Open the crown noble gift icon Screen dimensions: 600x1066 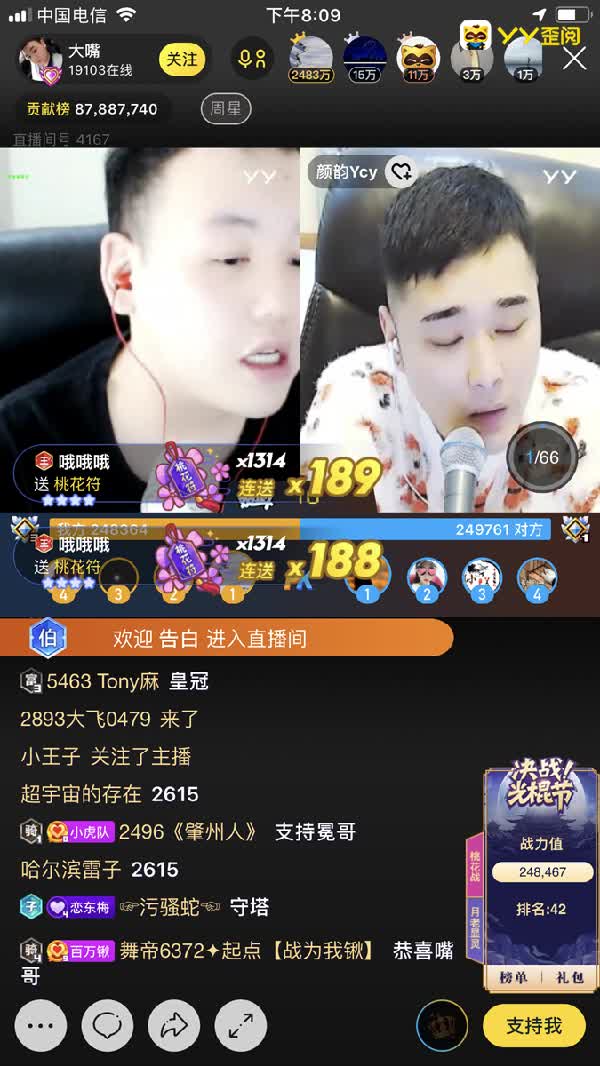(x=442, y=1025)
